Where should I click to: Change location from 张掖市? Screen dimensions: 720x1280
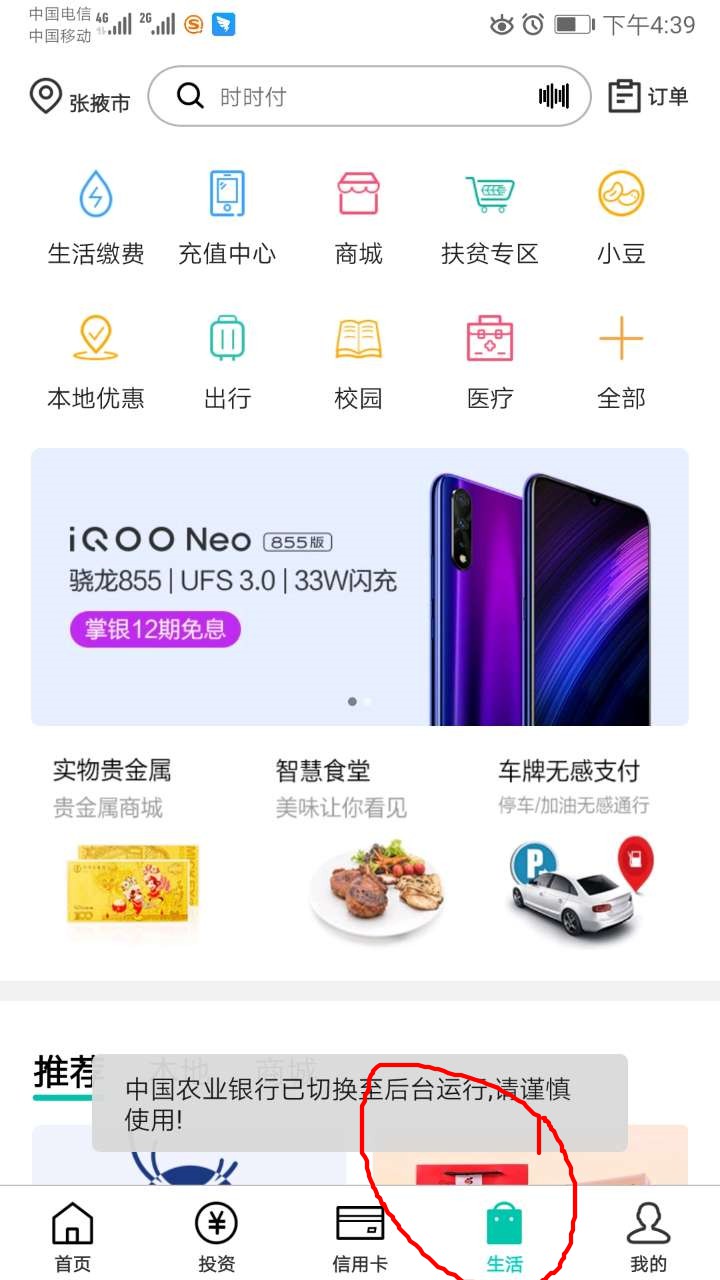coord(80,98)
